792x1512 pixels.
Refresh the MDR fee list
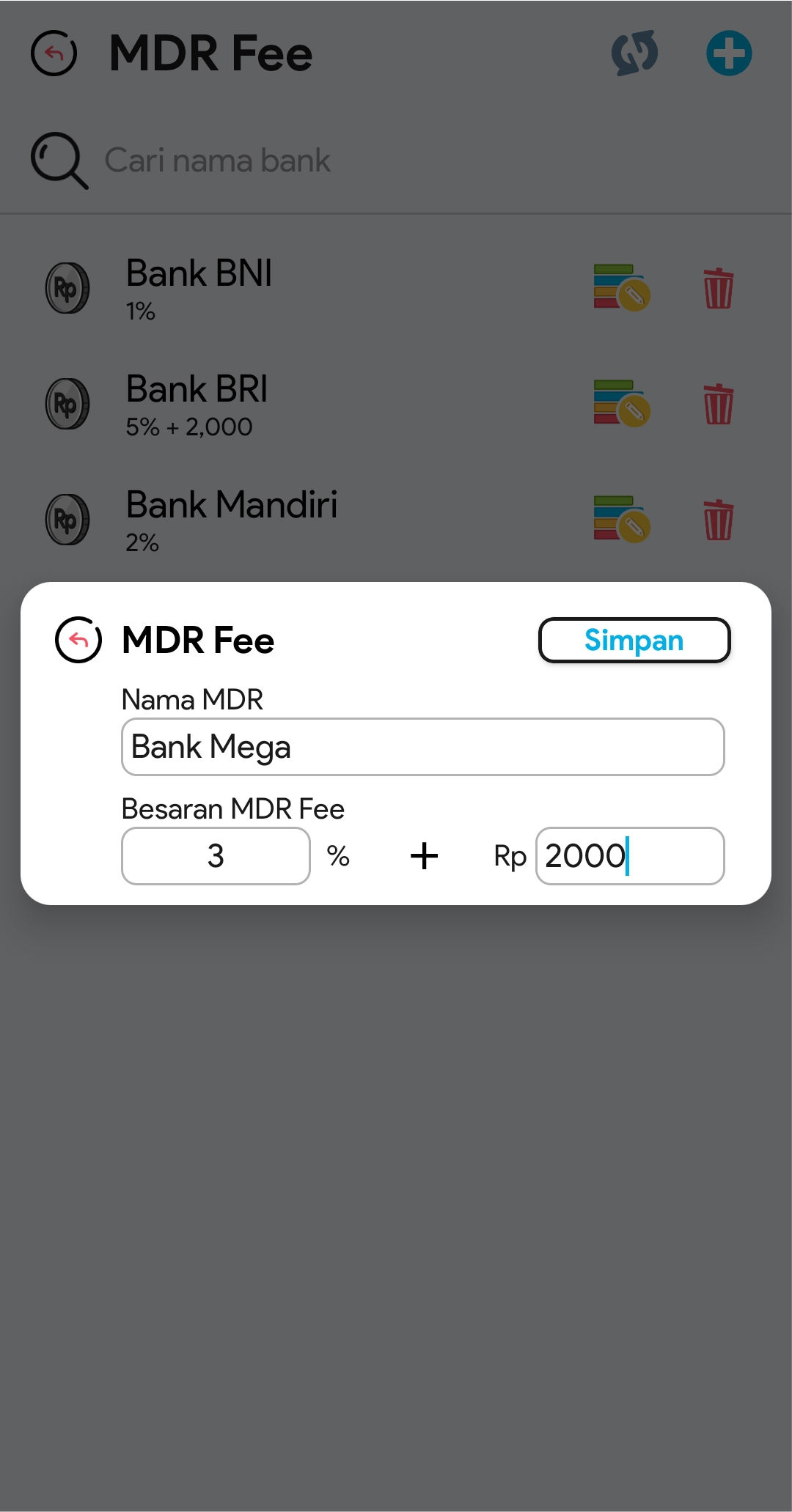point(634,54)
